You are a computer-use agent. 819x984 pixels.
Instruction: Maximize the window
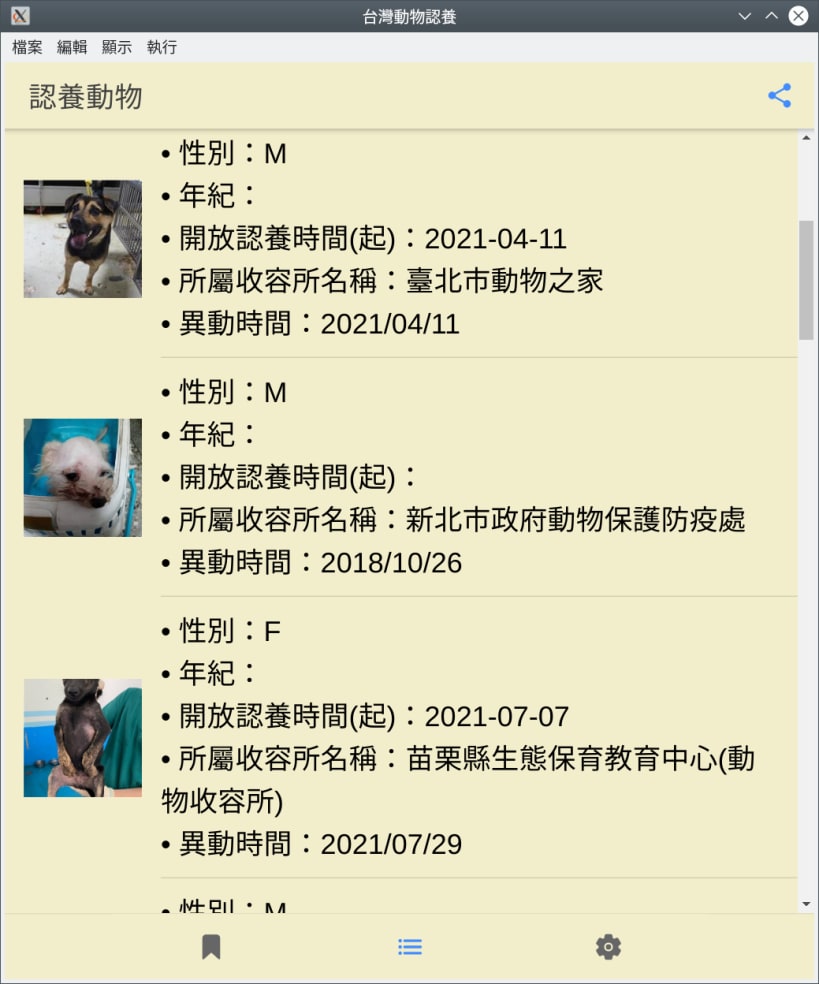coord(771,16)
